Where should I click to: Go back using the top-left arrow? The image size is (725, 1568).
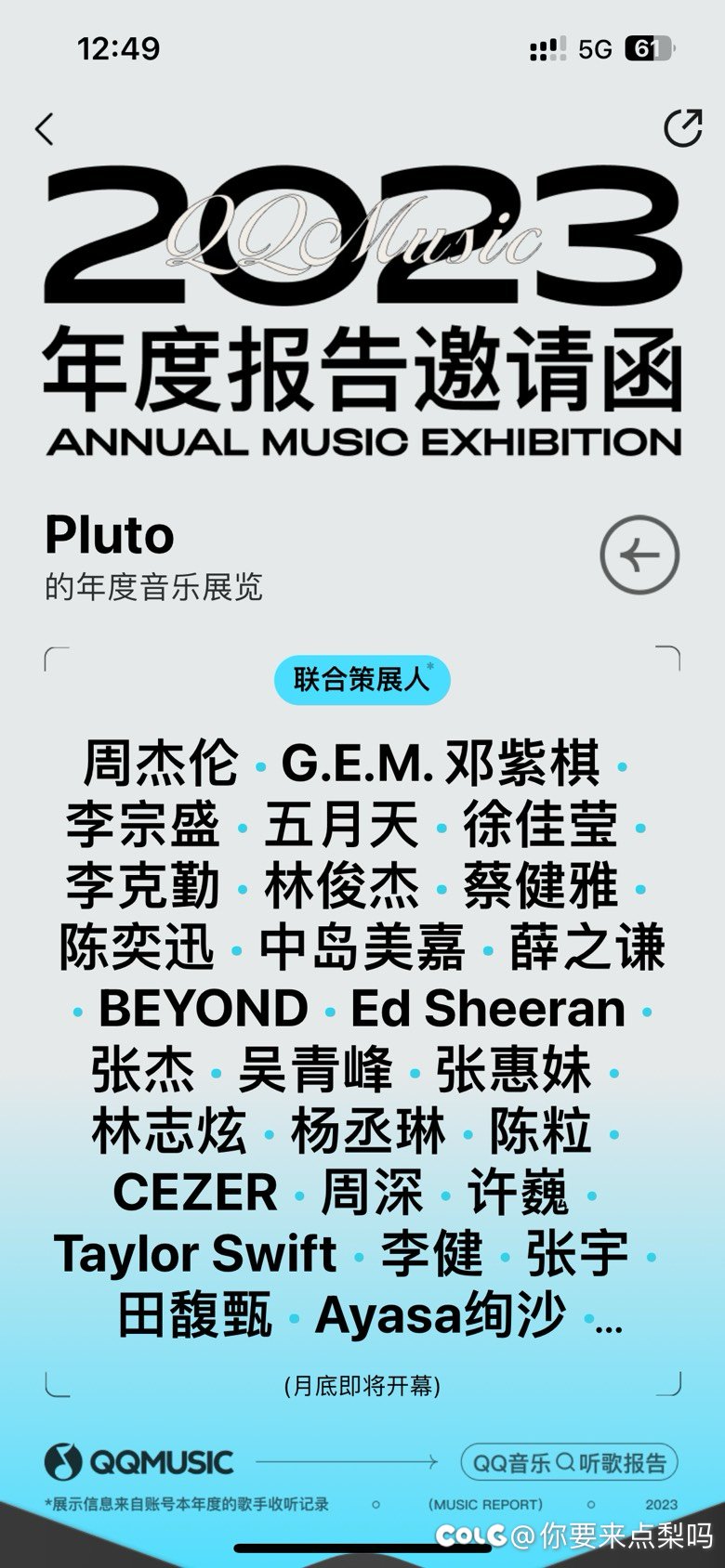pos(45,129)
